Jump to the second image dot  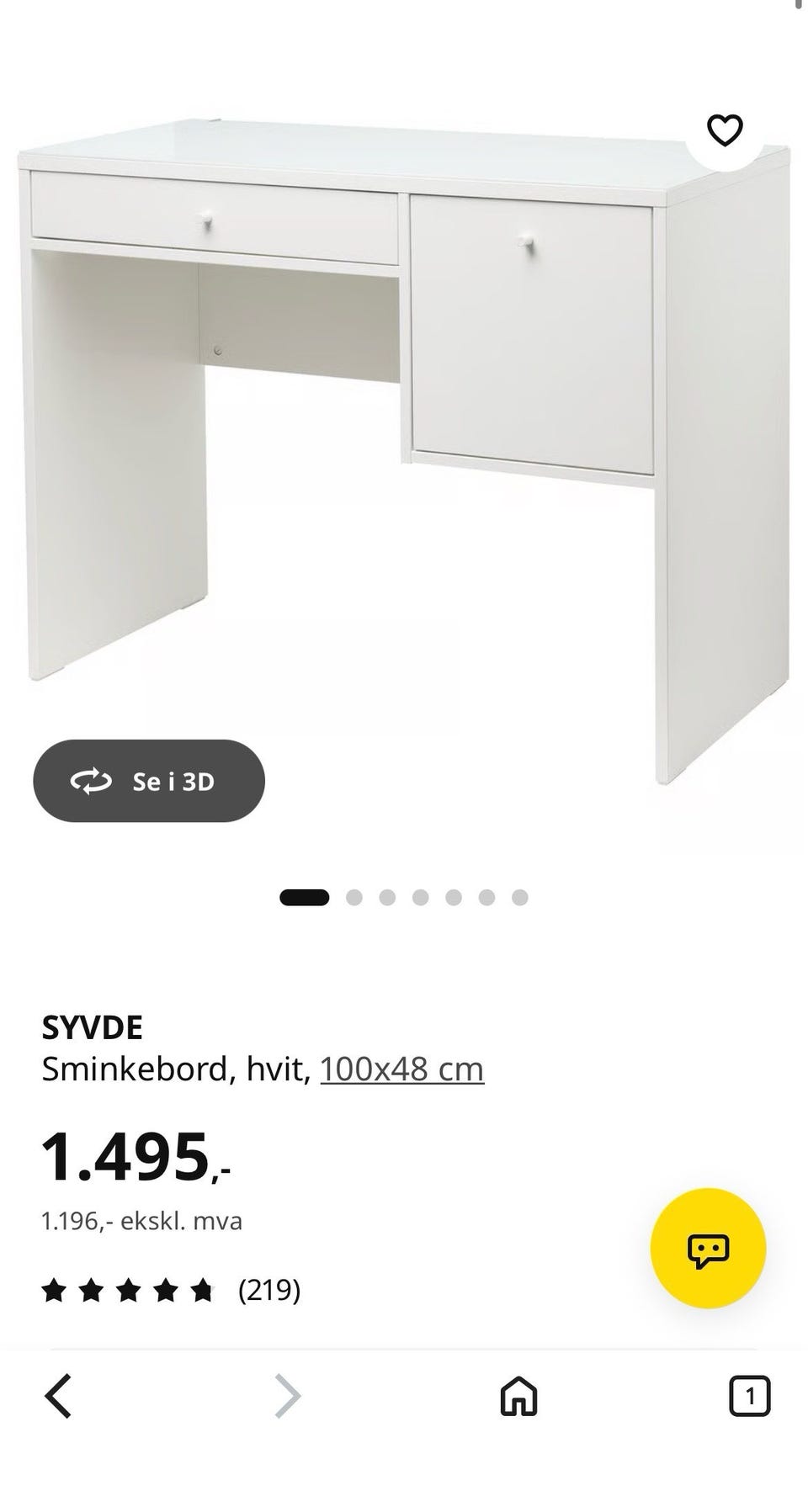click(354, 898)
